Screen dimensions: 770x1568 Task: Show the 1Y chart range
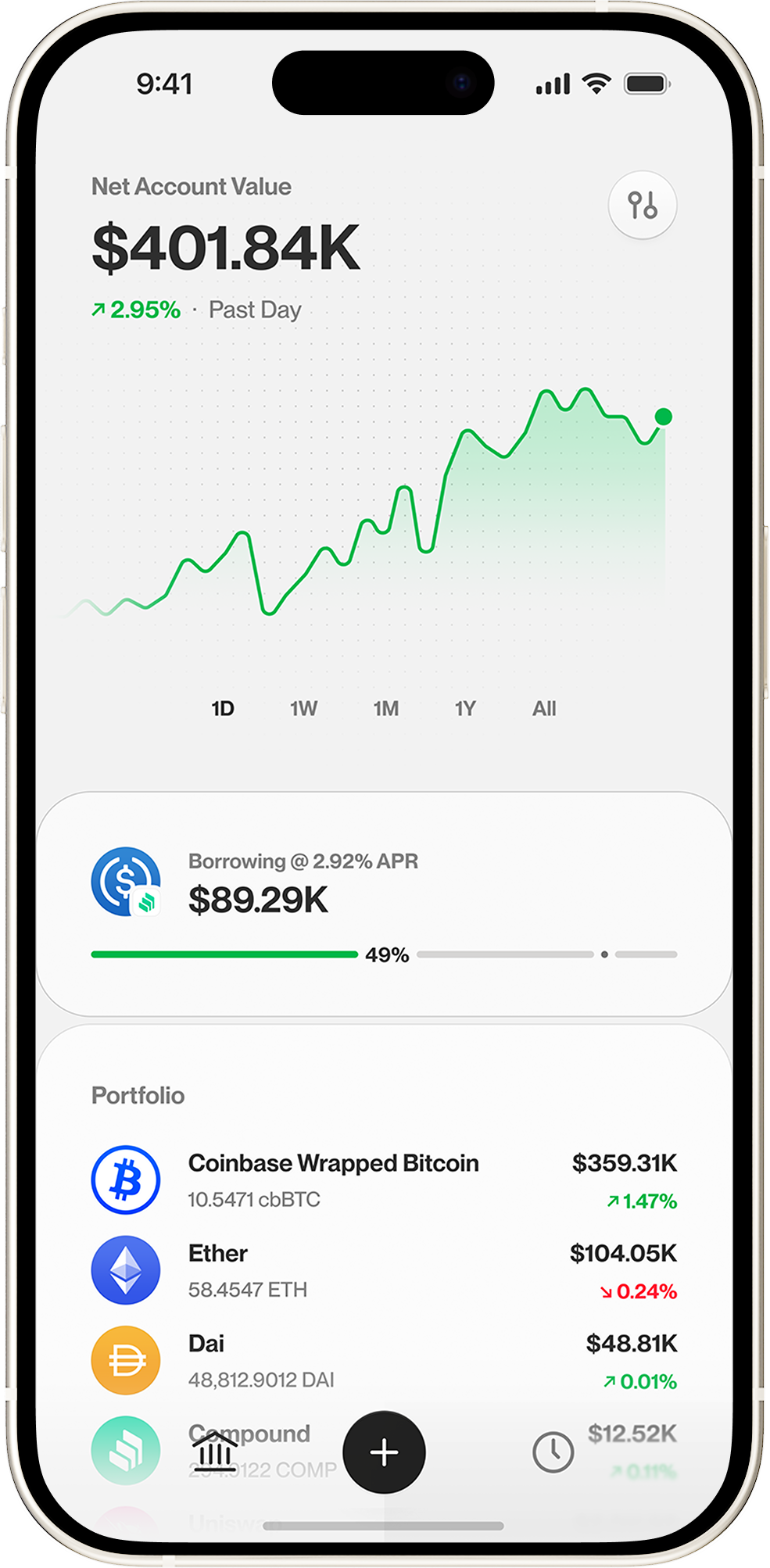pos(465,708)
